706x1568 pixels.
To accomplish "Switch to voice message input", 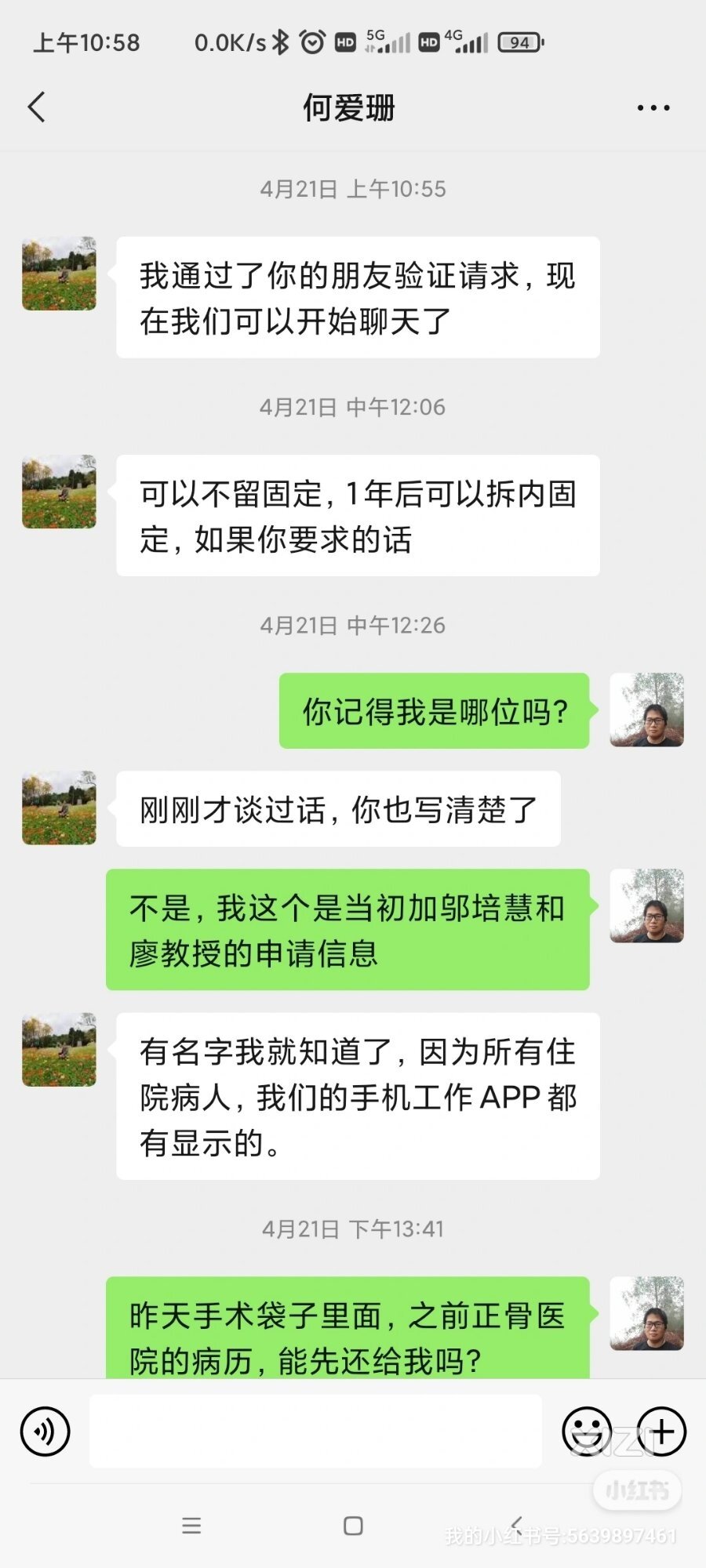I will click(45, 1432).
